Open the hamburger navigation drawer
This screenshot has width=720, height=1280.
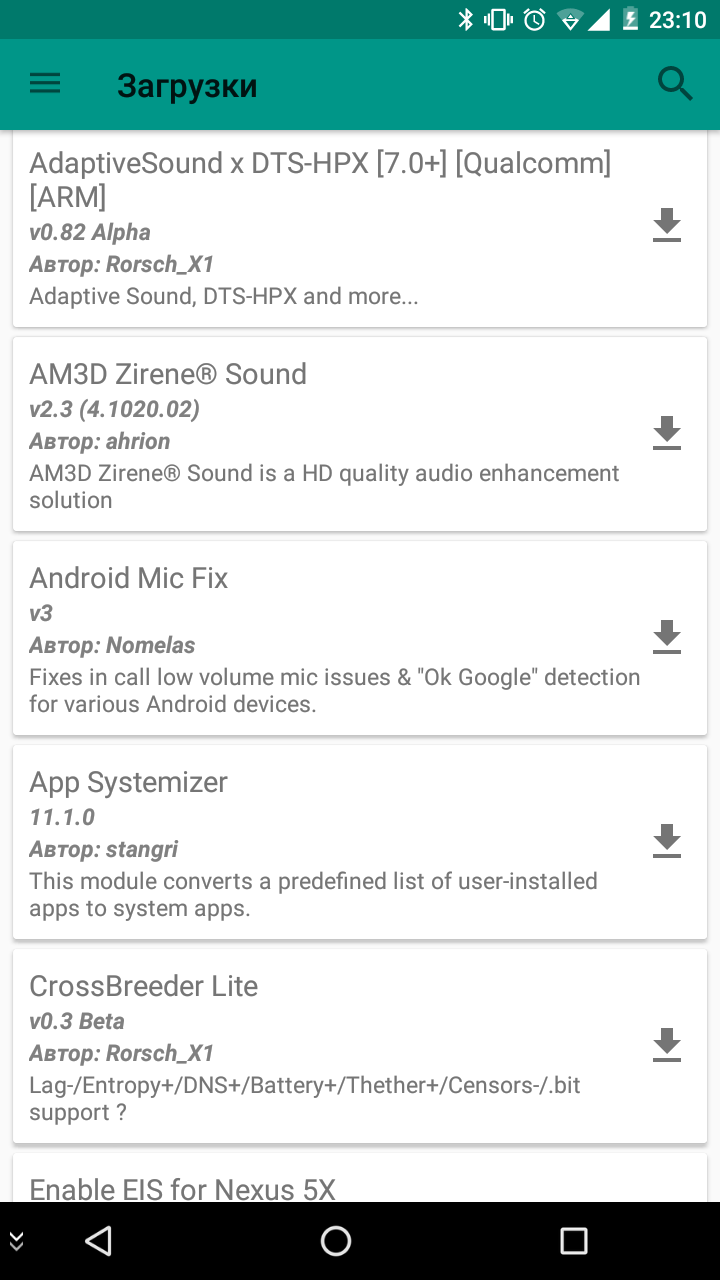pyautogui.click(x=45, y=84)
